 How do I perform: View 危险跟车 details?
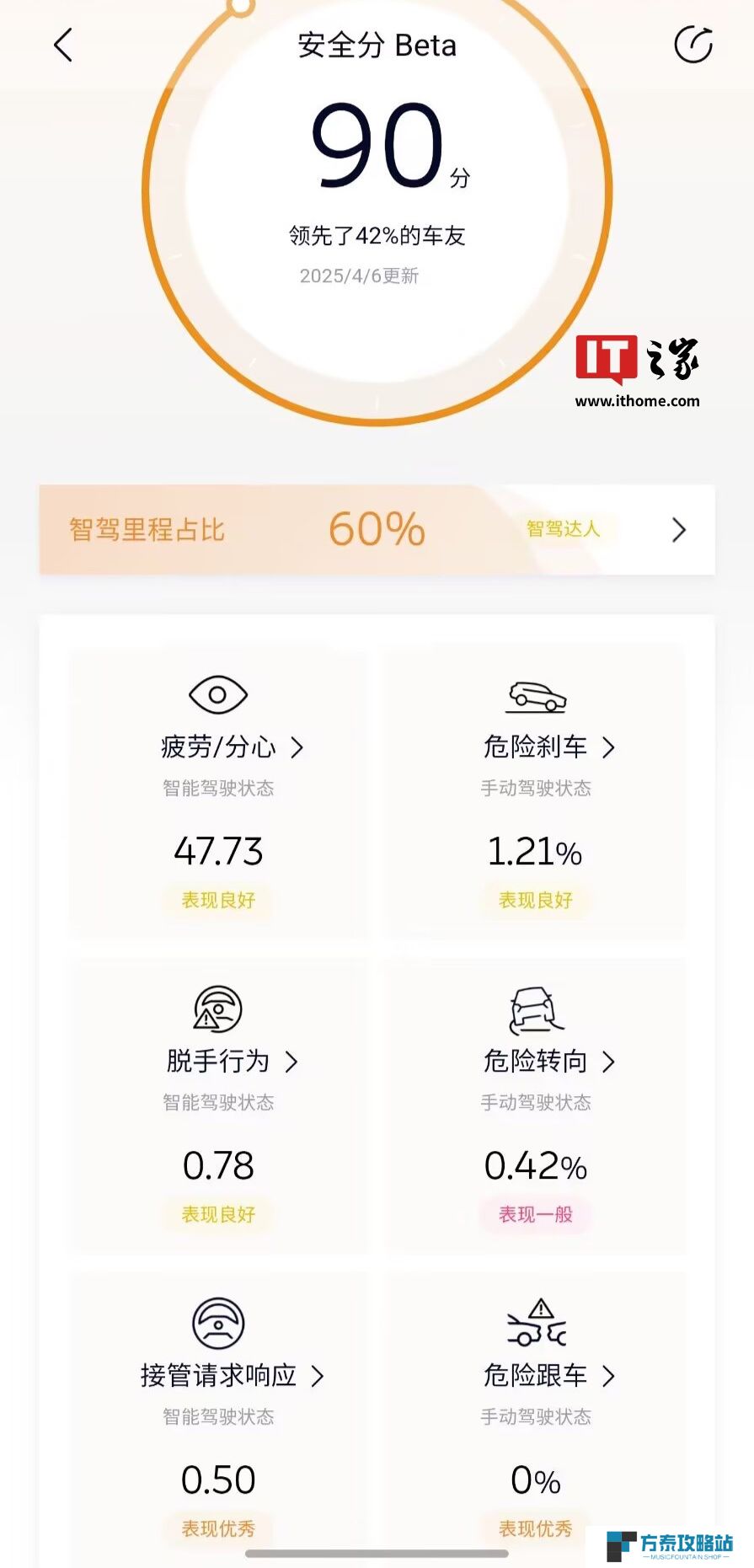point(536,1419)
